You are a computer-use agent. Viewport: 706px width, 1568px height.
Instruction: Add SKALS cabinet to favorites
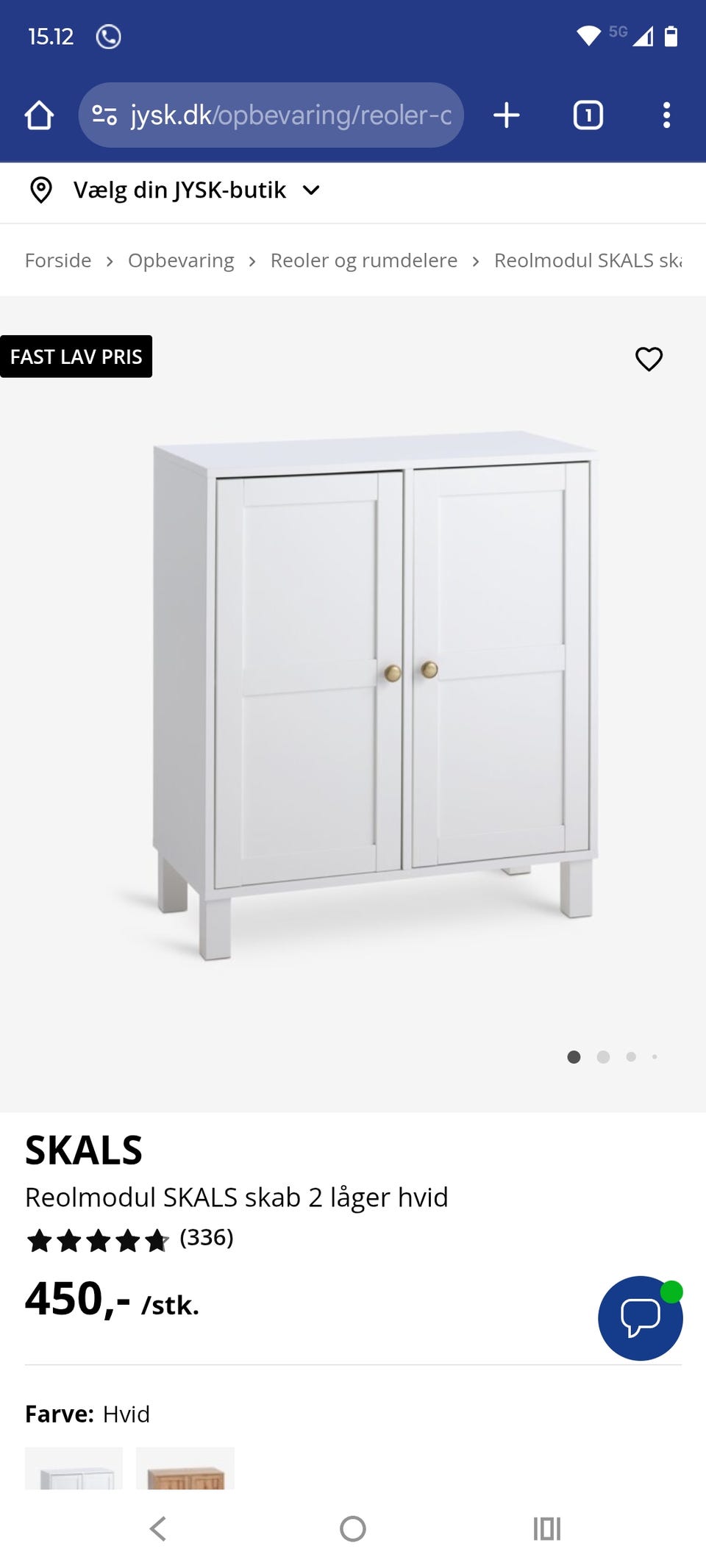tap(649, 359)
